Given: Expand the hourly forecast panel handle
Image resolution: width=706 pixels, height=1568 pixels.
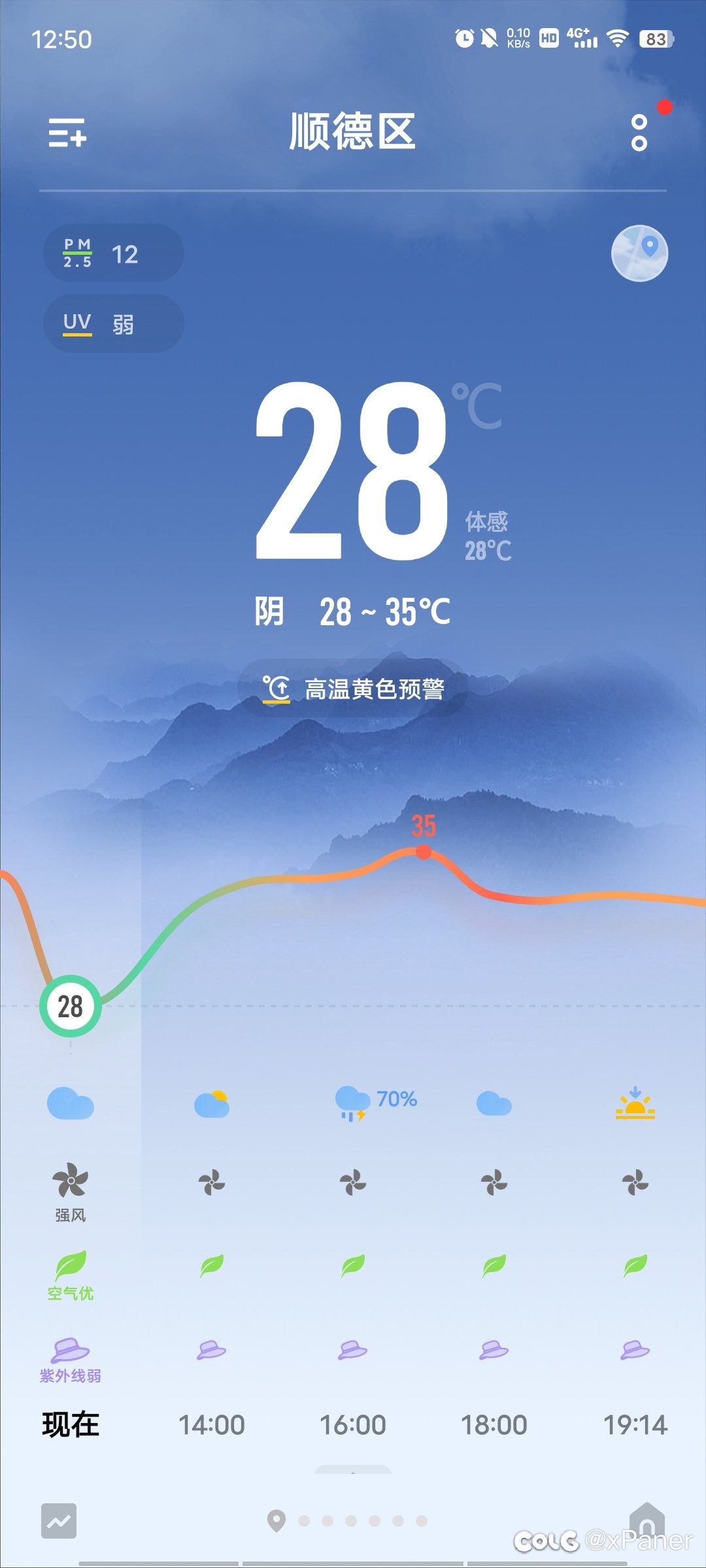Looking at the screenshot, I should [x=353, y=1469].
